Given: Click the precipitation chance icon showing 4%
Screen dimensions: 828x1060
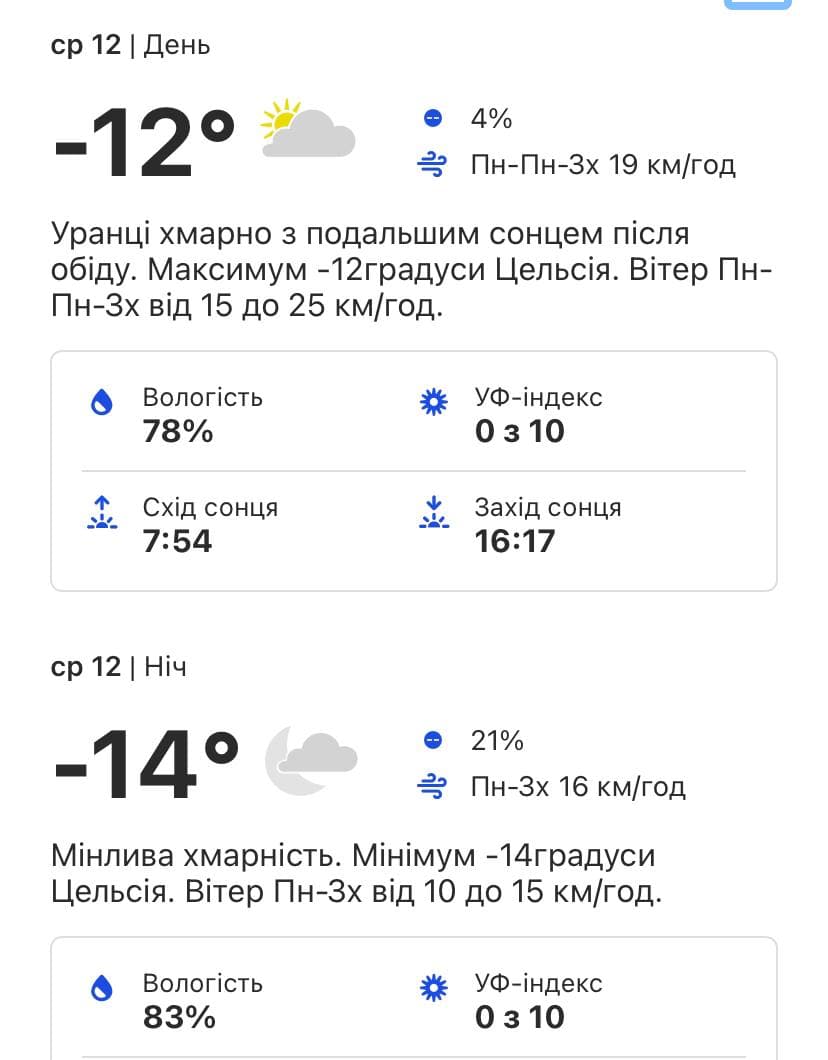Looking at the screenshot, I should 432,117.
